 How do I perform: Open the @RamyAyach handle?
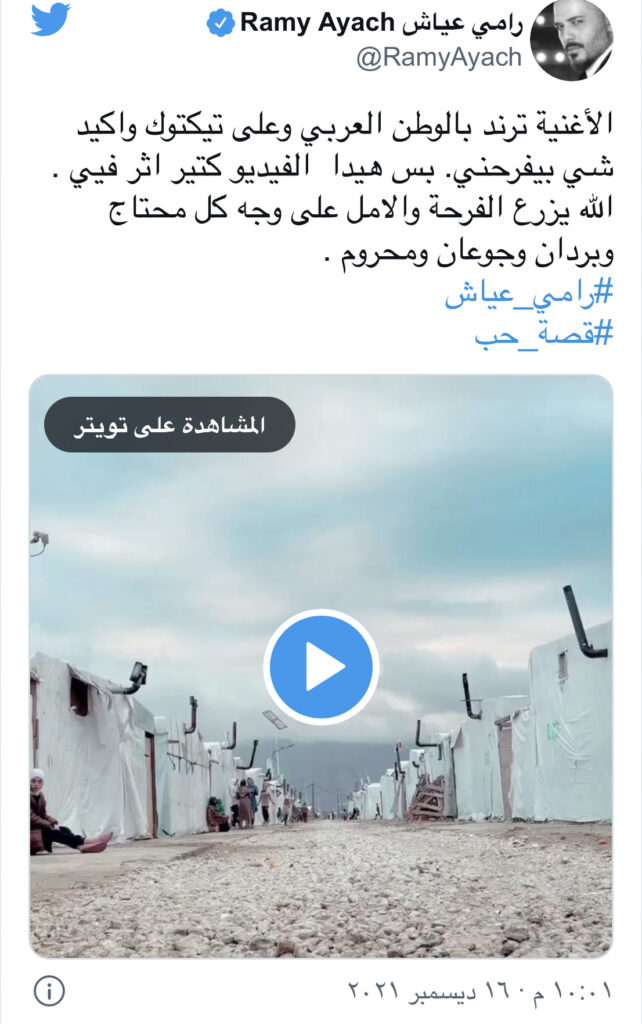(x=439, y=58)
